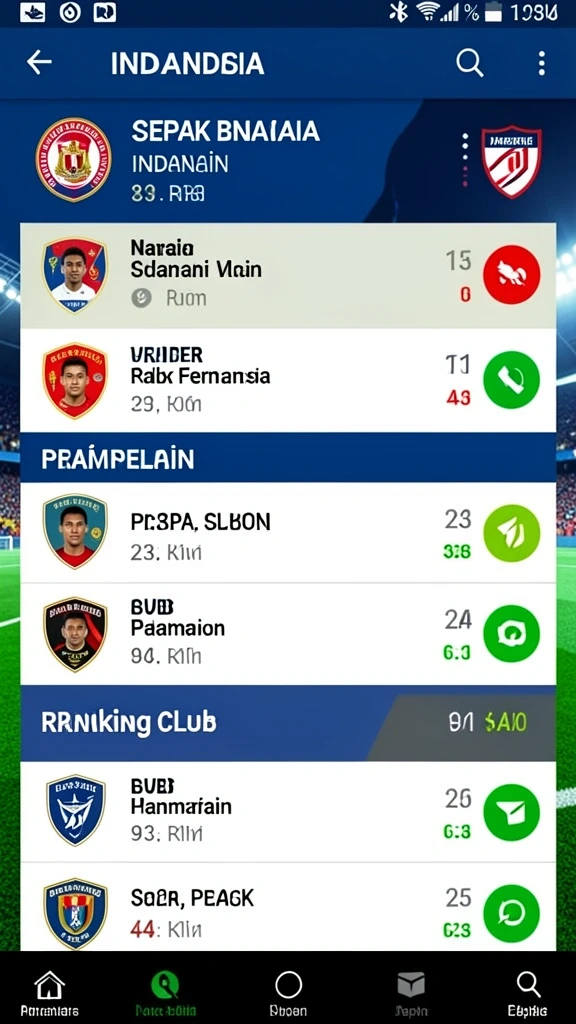Tap the green button beside PC3PA, SLBON
Viewport: 576px width, 1024px height.
pyautogui.click(x=511, y=534)
